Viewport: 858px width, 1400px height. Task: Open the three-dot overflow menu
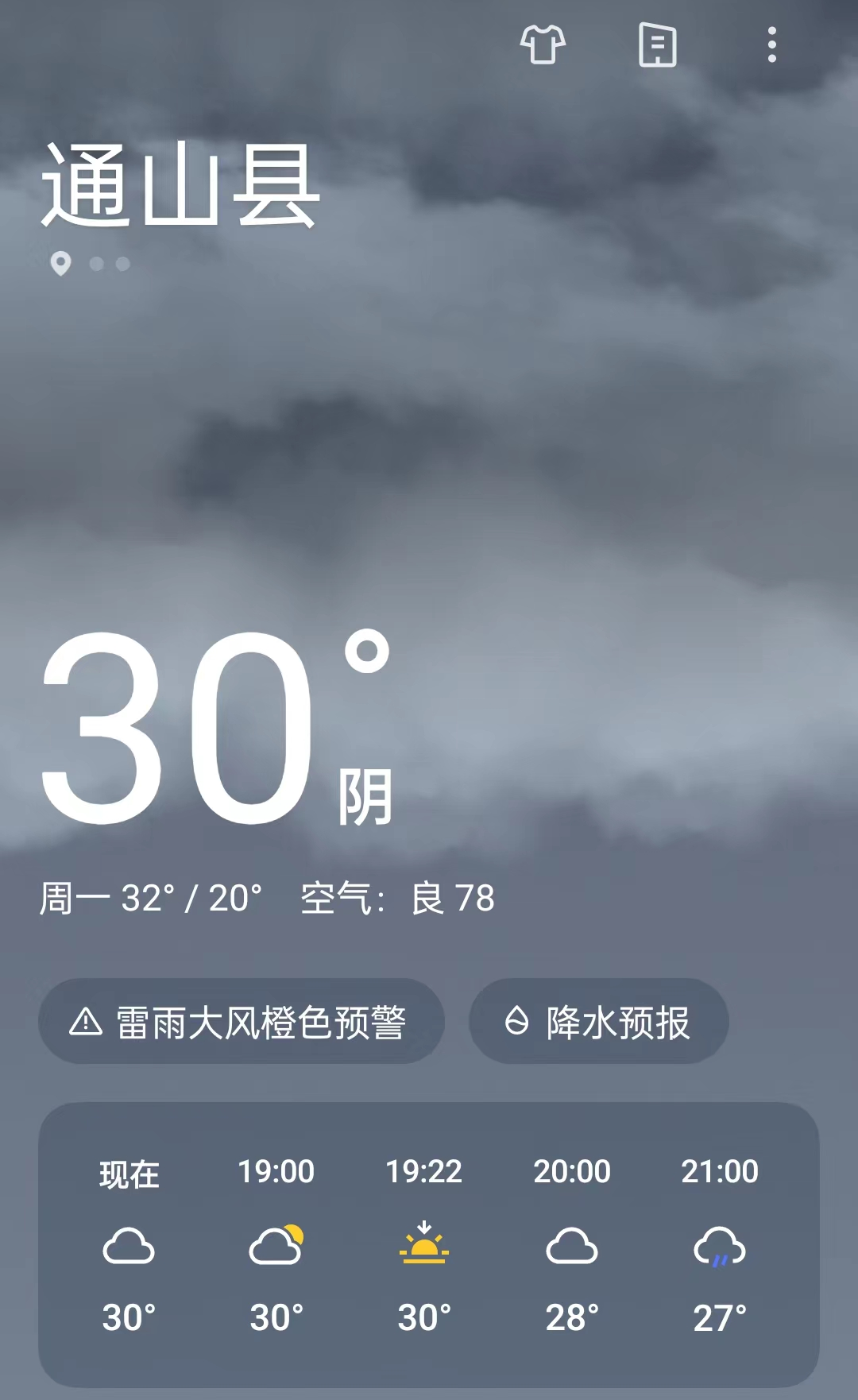771,44
